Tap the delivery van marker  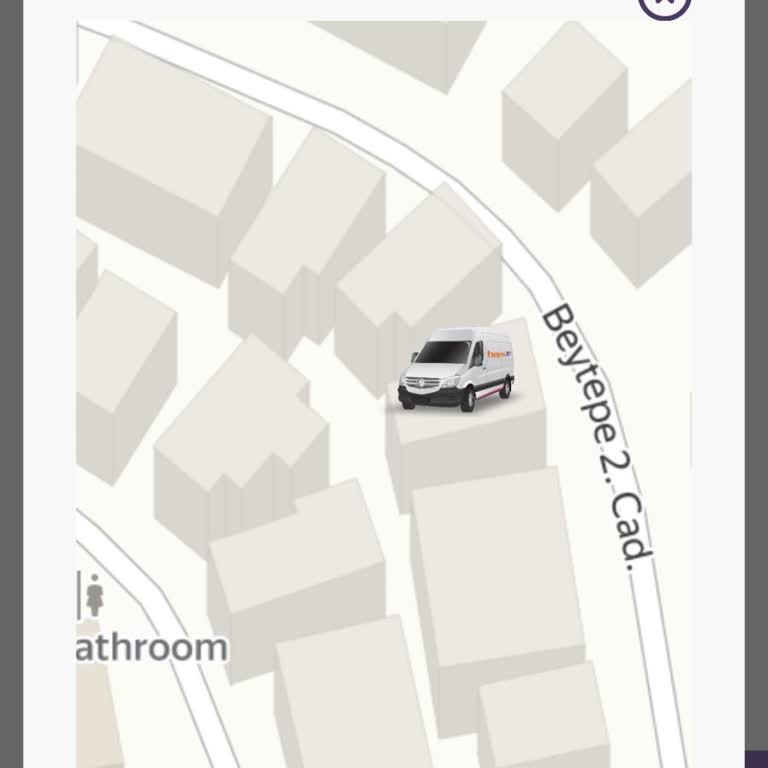(457, 369)
